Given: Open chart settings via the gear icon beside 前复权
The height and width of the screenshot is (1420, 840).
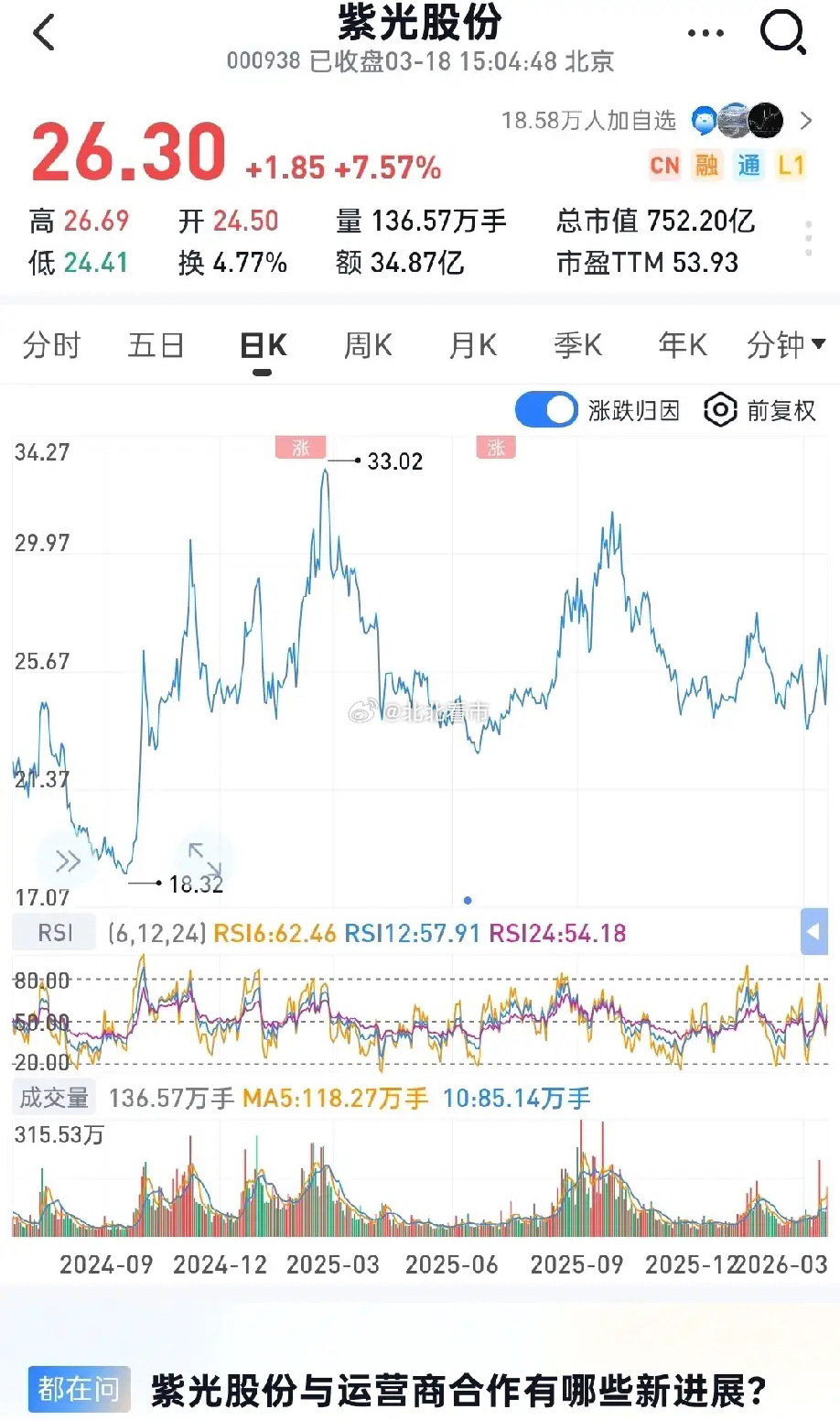Looking at the screenshot, I should (x=720, y=409).
